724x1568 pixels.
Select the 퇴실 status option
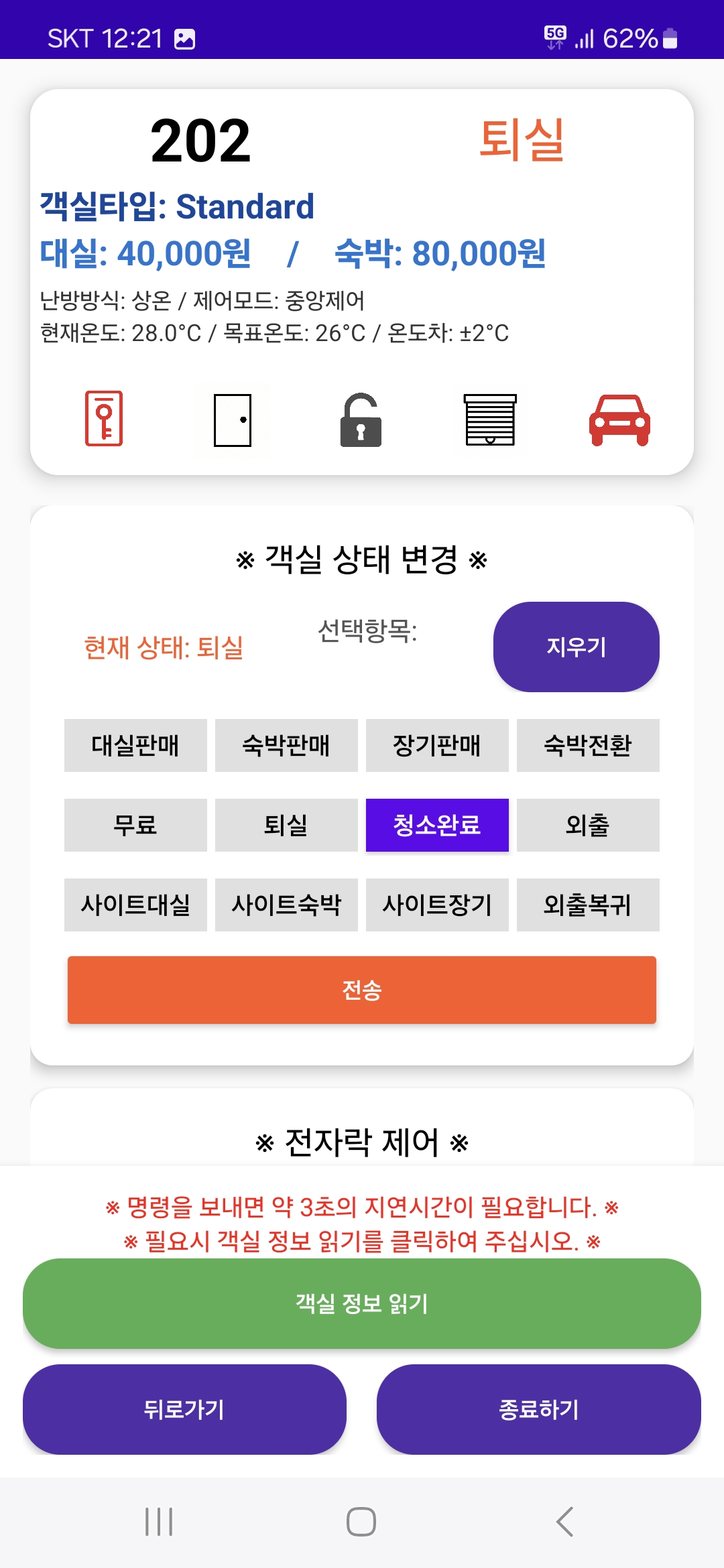click(x=286, y=826)
